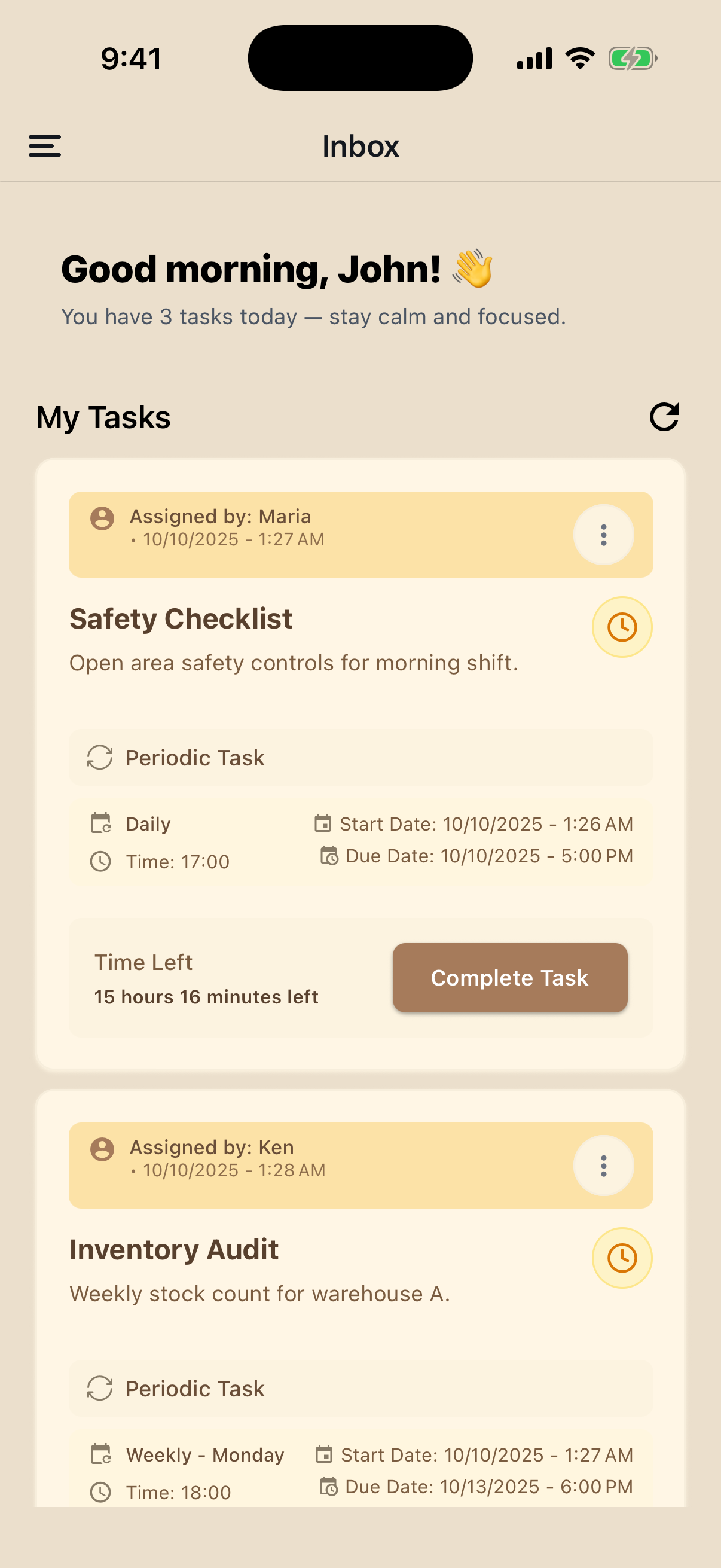The width and height of the screenshot is (721, 1568).
Task: Refresh the My Tasks list
Action: click(x=664, y=417)
